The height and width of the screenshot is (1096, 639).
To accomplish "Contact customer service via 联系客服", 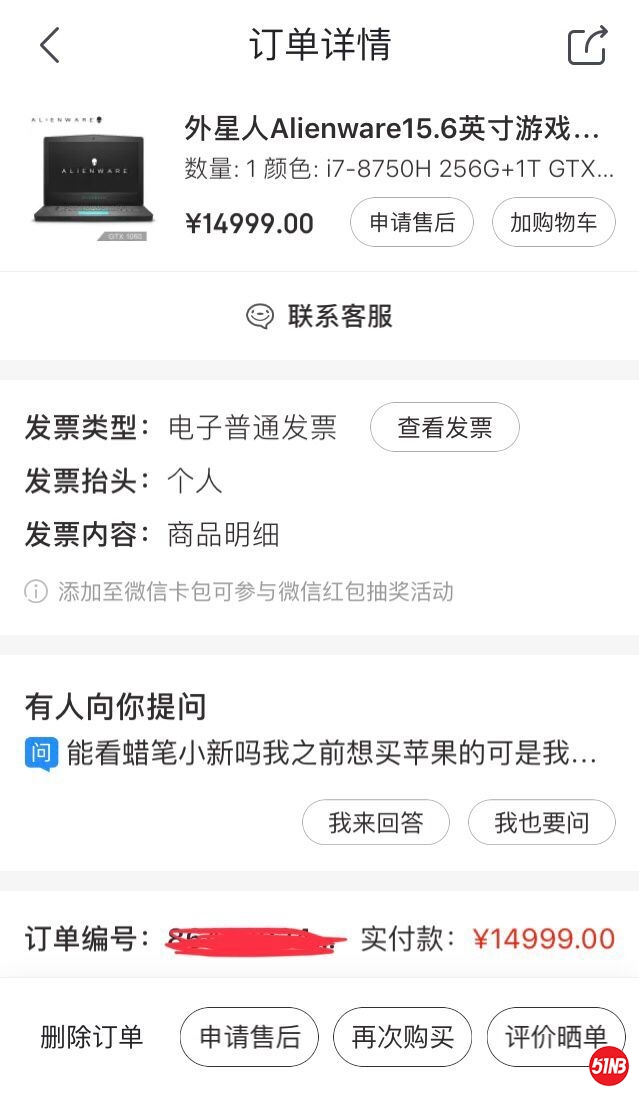I will [x=319, y=316].
